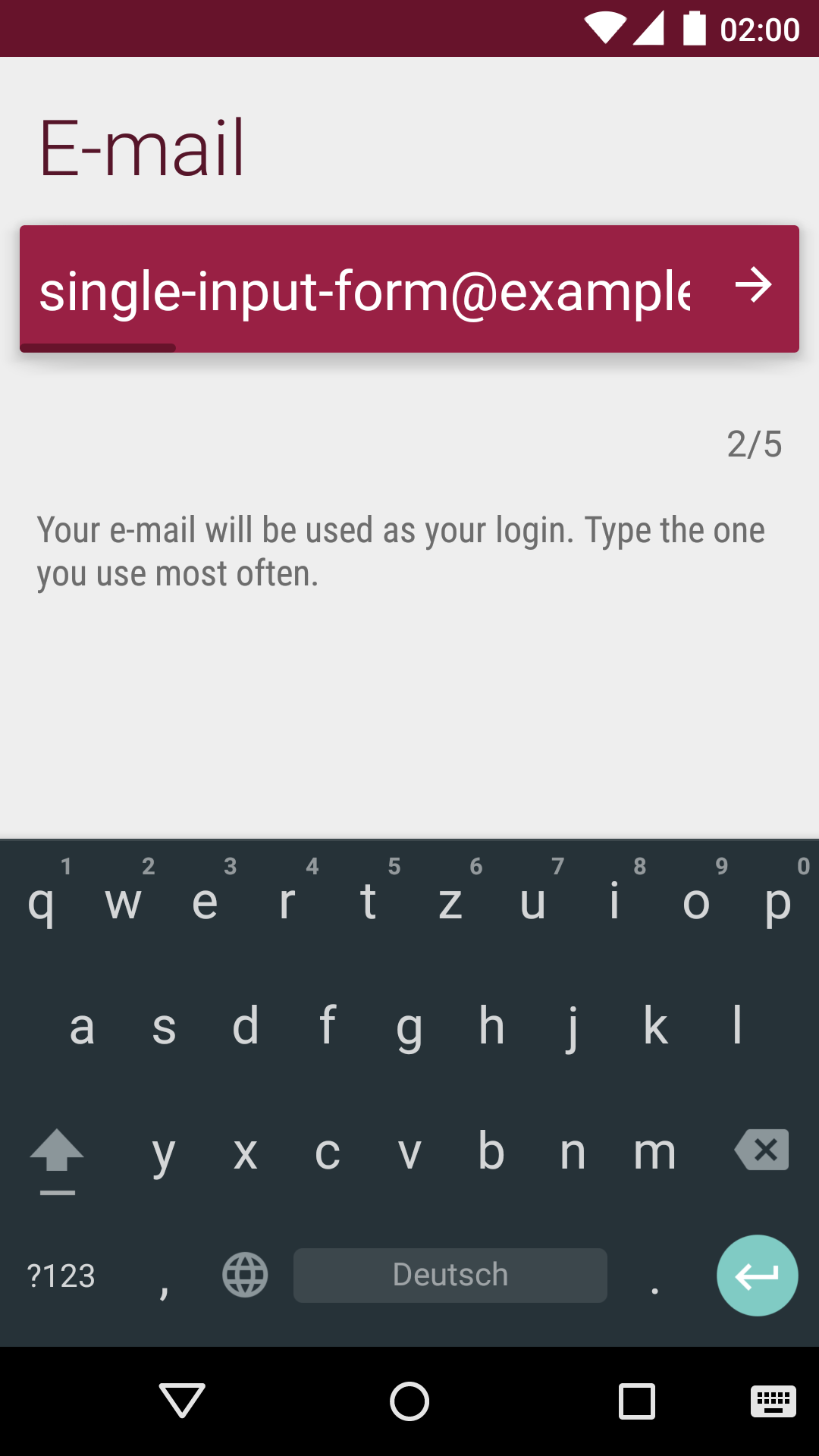Toggle the shift key

coord(57,1153)
